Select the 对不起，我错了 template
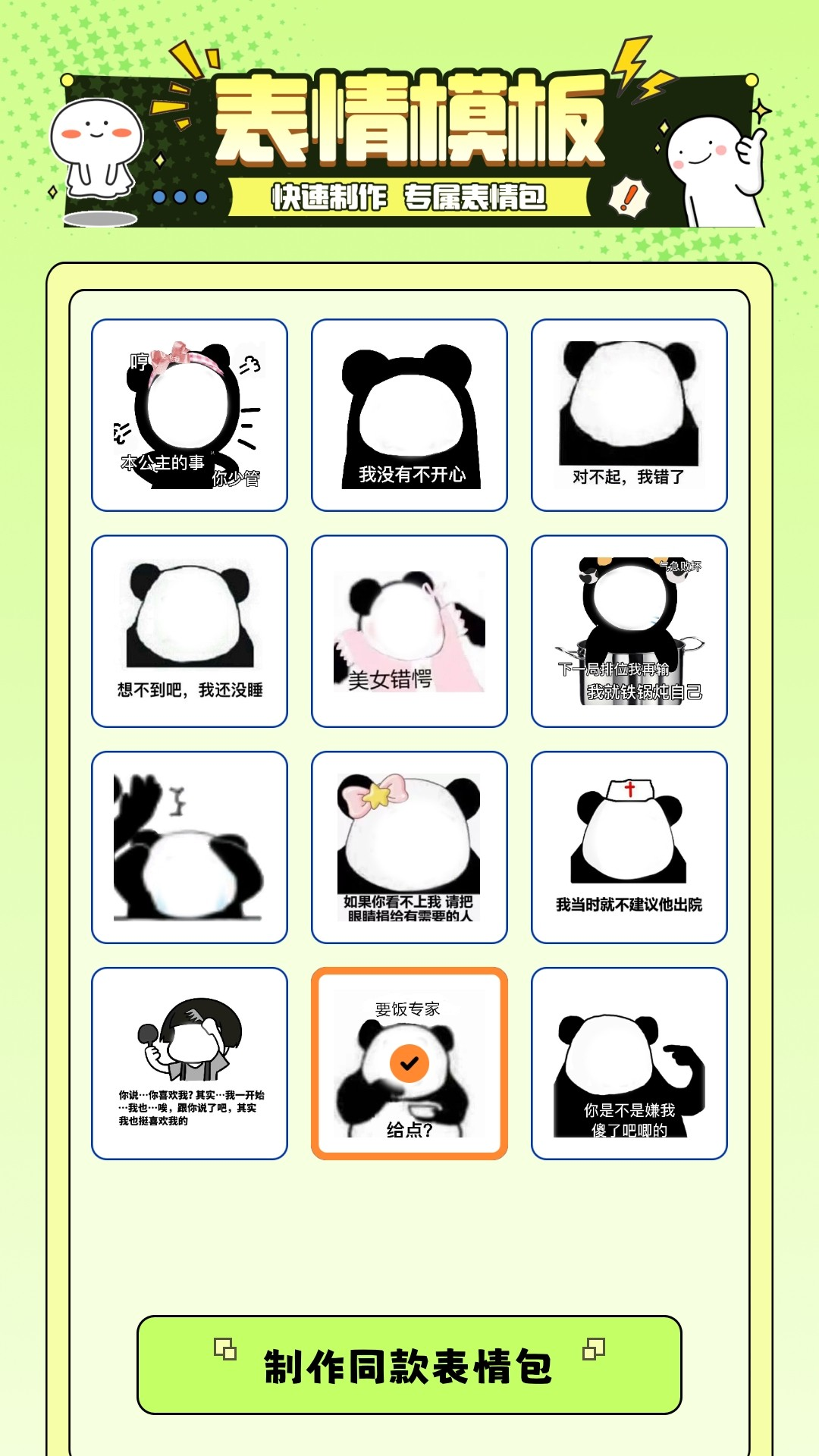This screenshot has width=819, height=1456. (x=629, y=414)
